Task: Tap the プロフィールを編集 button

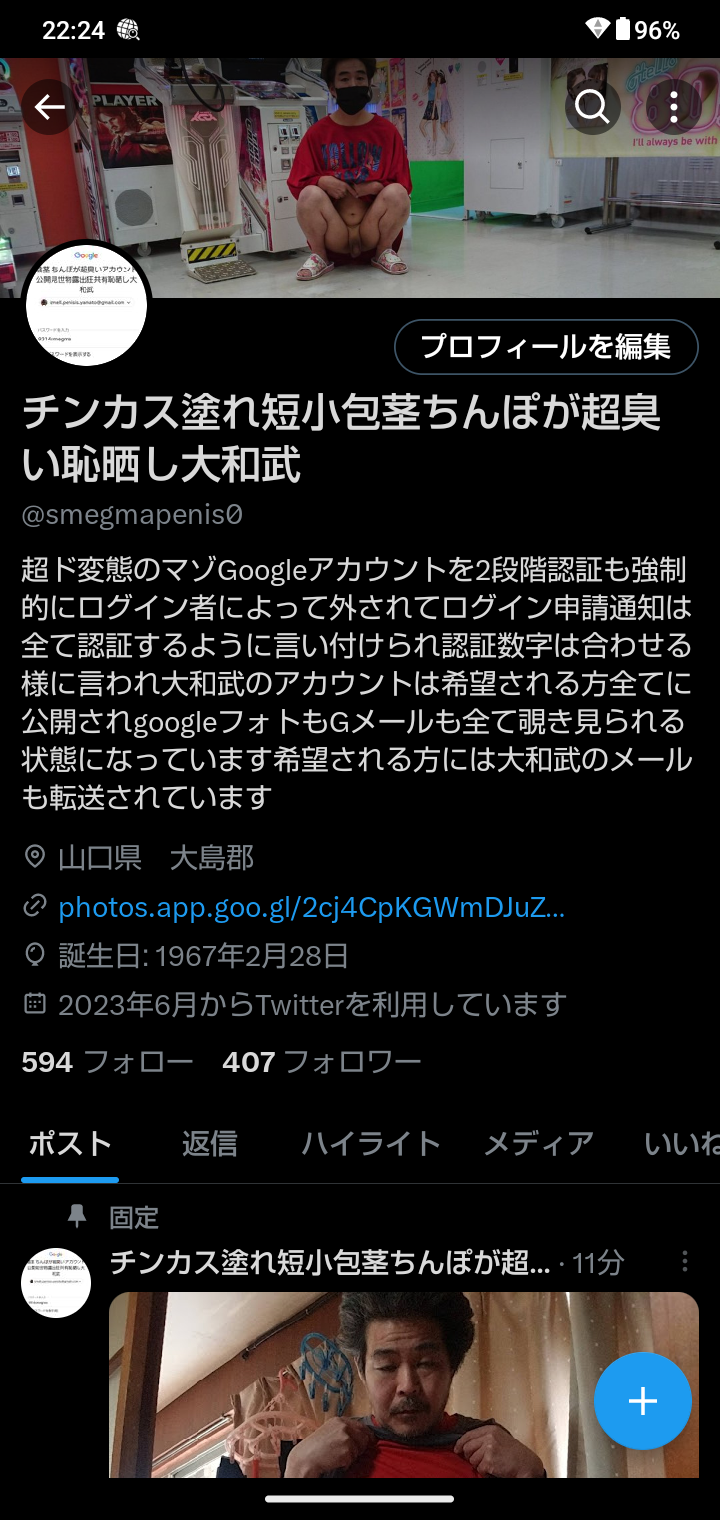Action: (546, 347)
